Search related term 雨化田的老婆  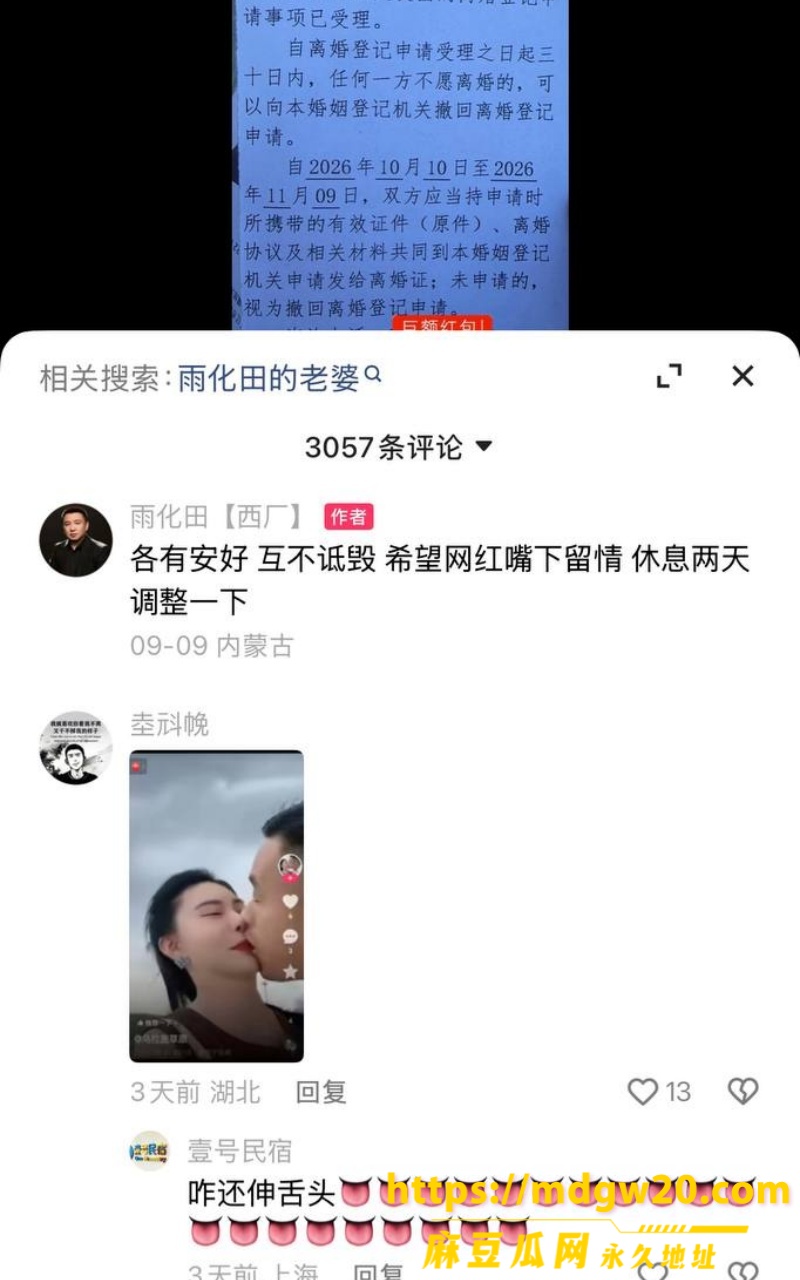(x=280, y=378)
